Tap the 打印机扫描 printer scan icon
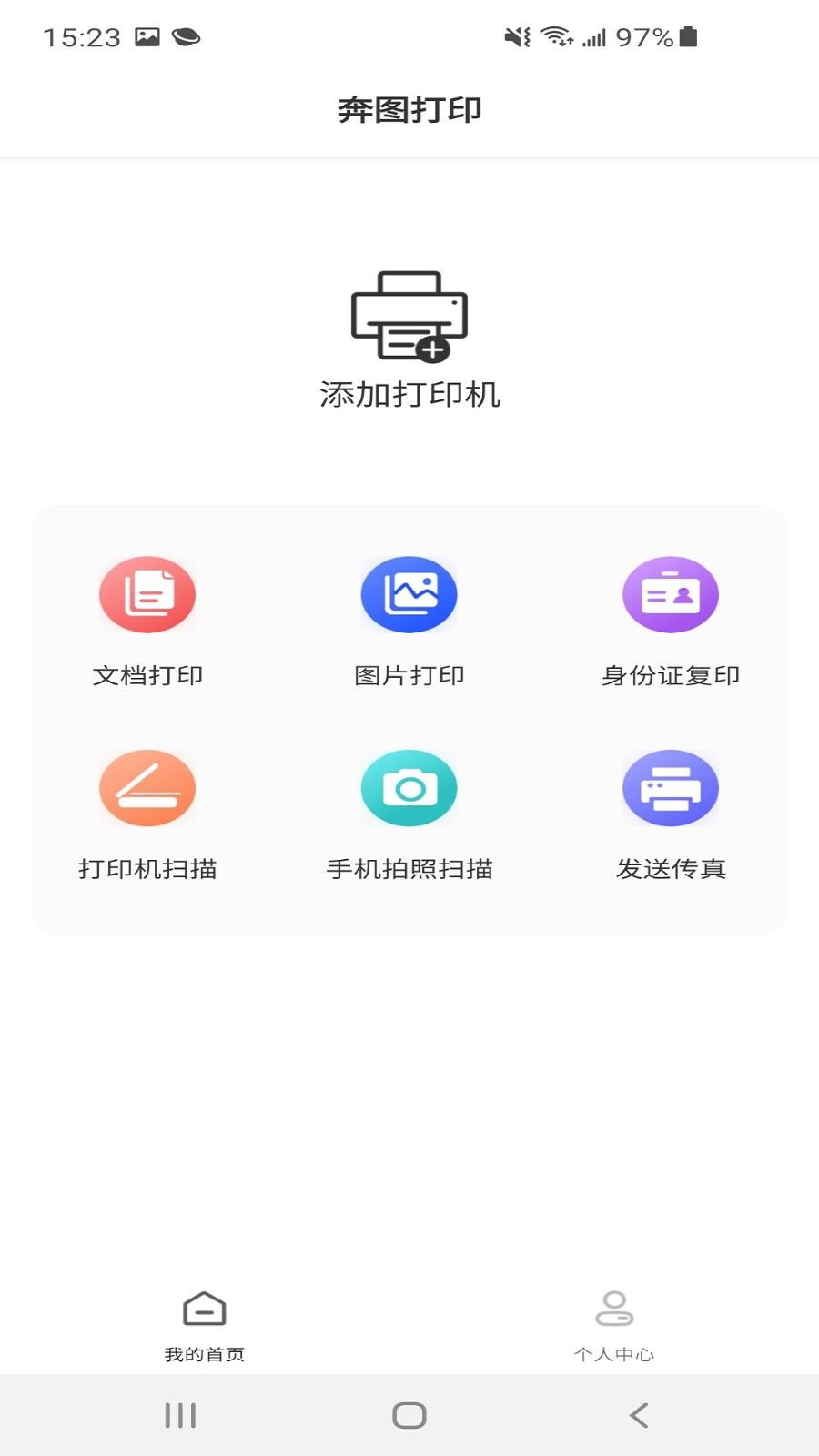 [148, 788]
